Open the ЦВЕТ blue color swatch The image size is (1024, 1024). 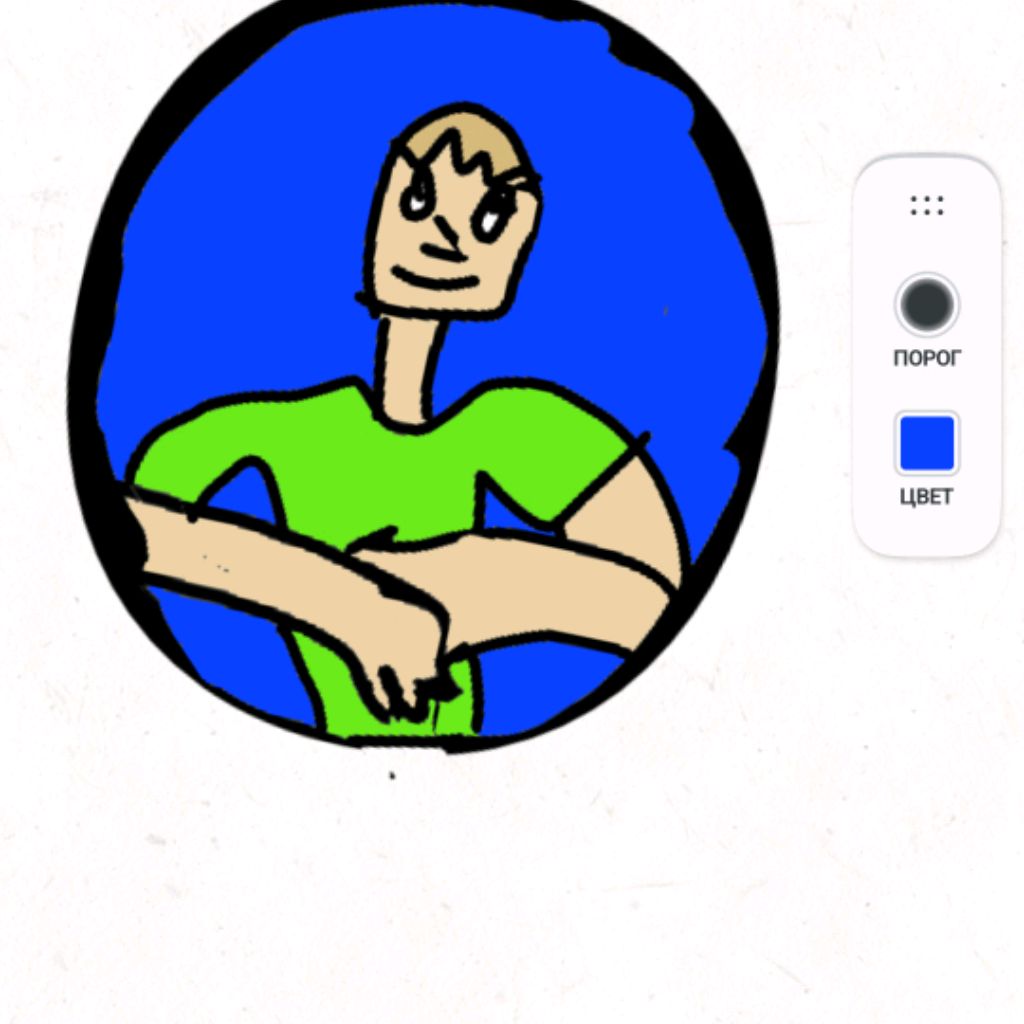pos(927,444)
